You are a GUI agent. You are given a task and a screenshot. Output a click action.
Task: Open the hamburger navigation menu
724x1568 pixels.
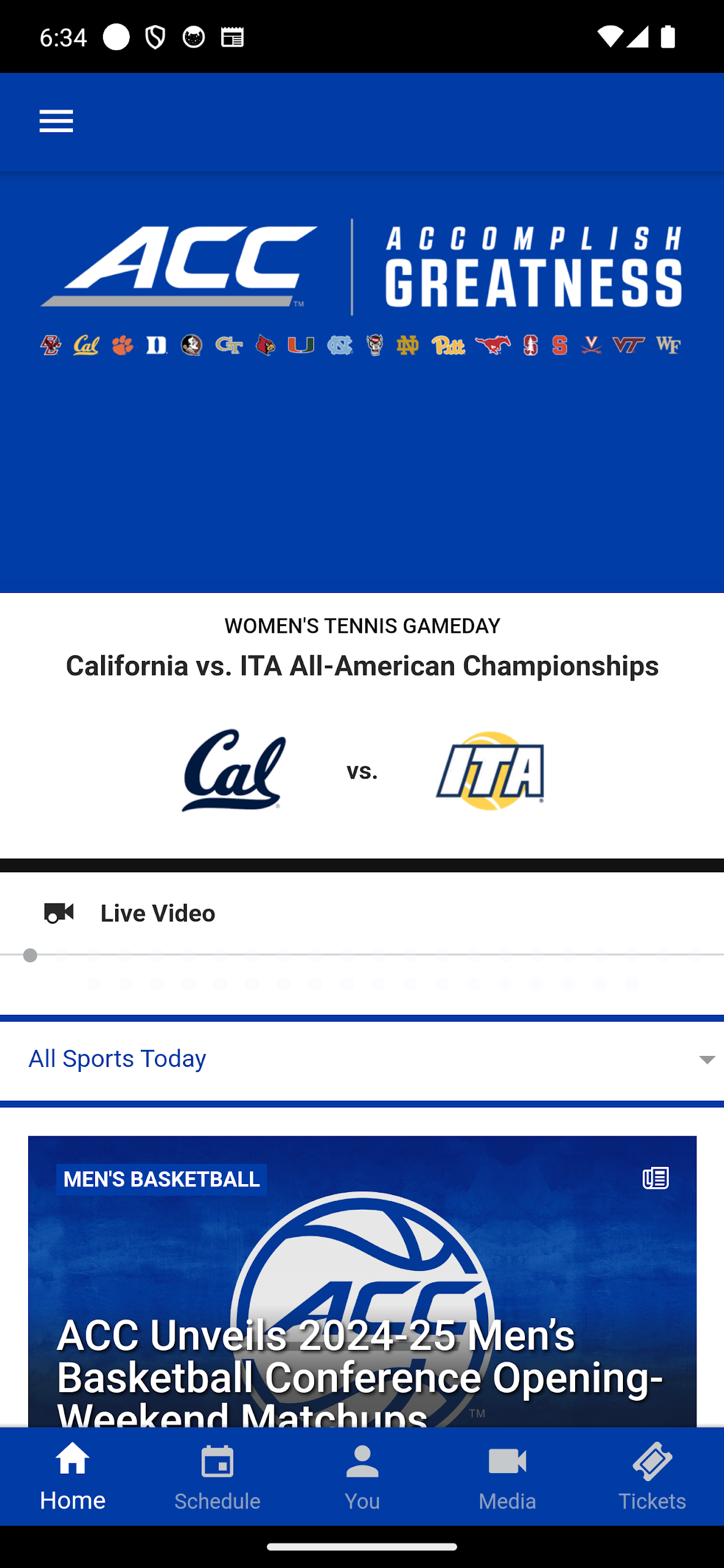(x=56, y=121)
